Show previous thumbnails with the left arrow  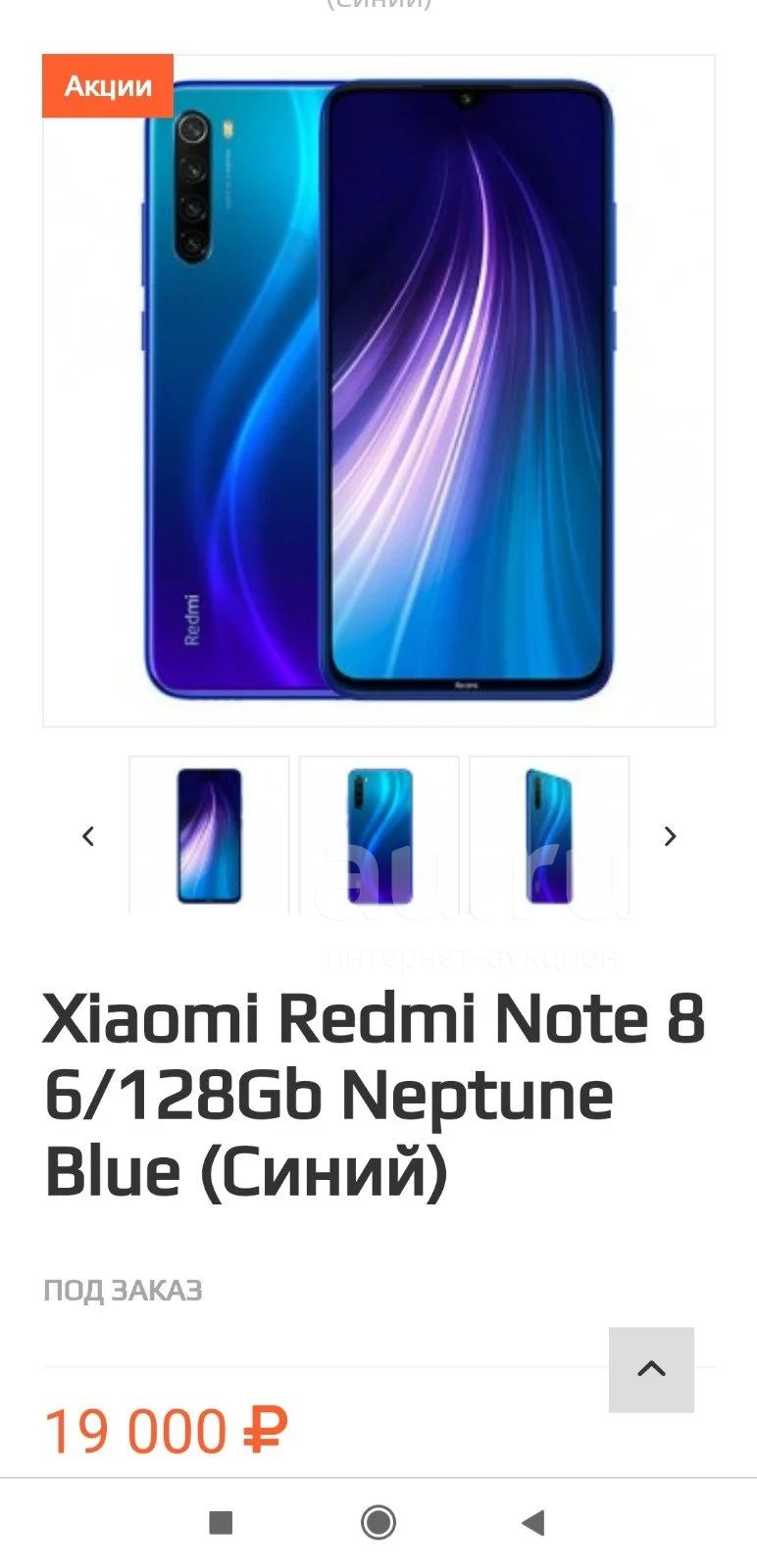[88, 836]
